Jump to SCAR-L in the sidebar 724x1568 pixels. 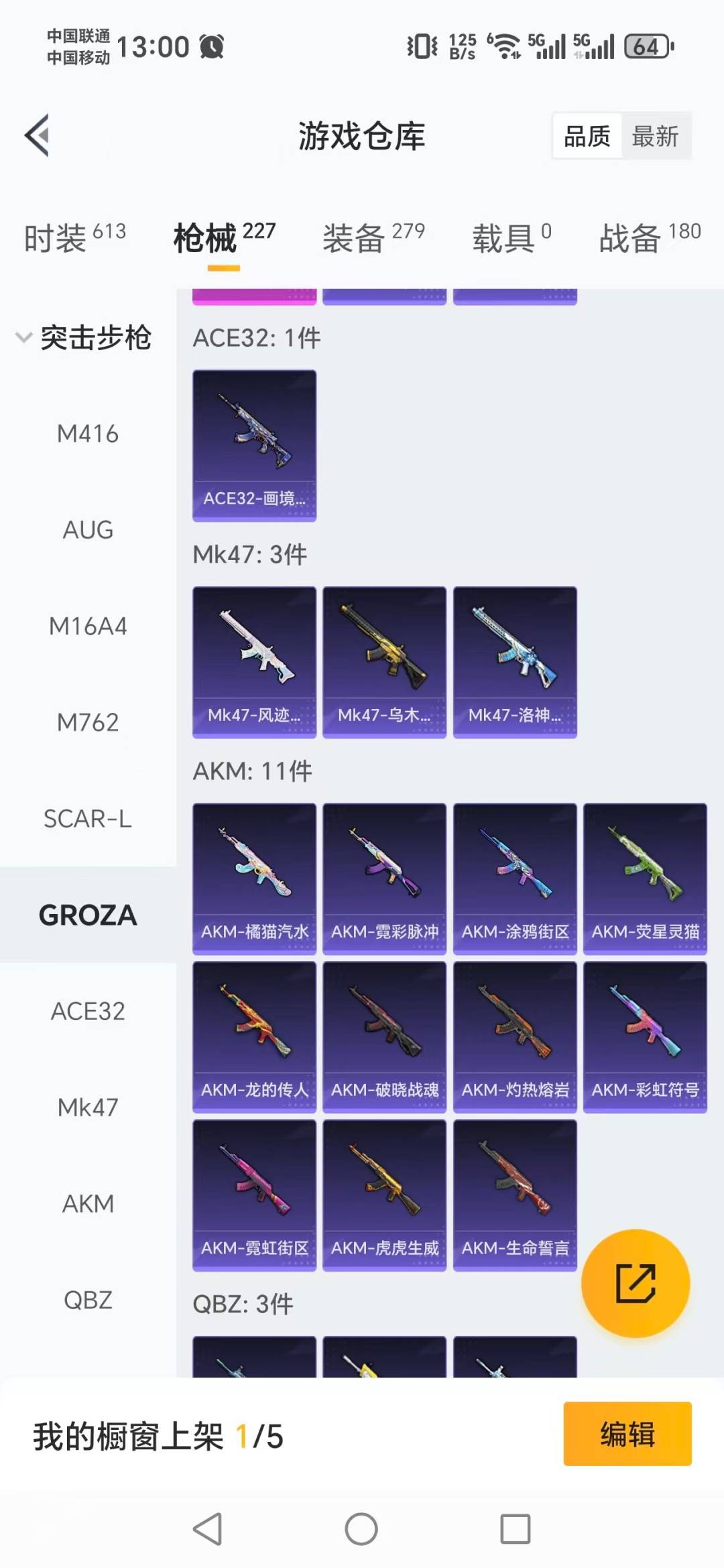coord(88,819)
